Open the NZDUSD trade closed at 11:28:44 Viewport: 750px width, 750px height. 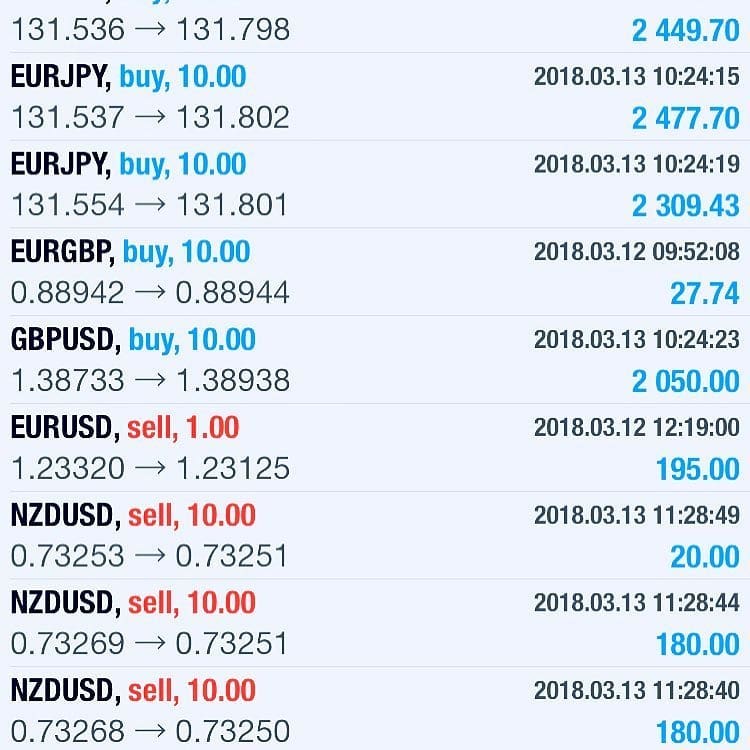pos(375,623)
